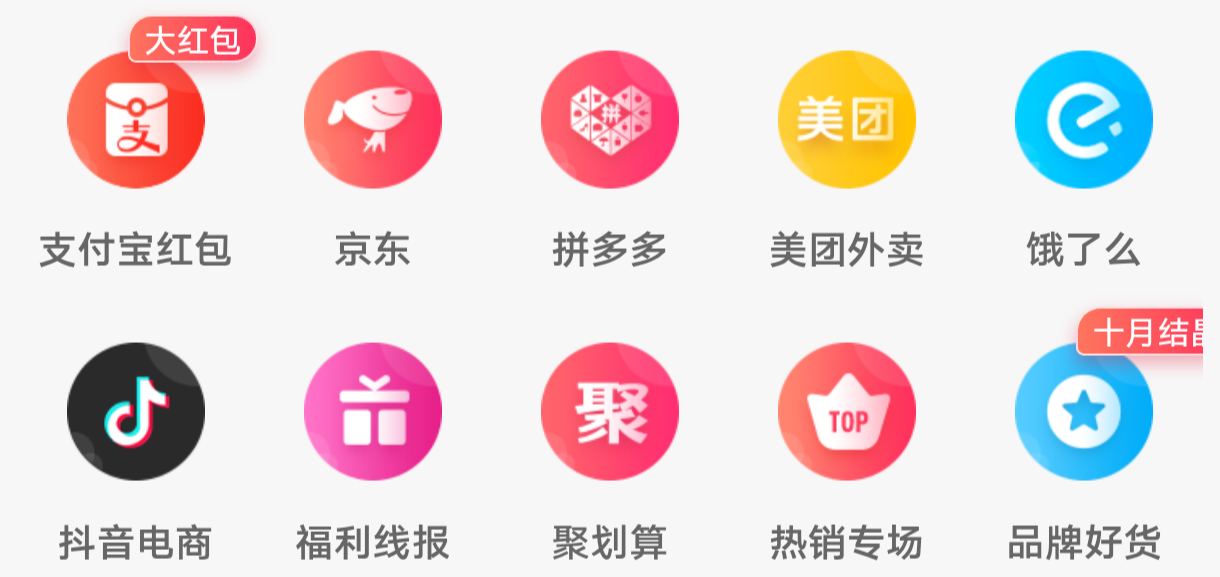Go to 抖音电商
The height and width of the screenshot is (577, 1220).
136,412
